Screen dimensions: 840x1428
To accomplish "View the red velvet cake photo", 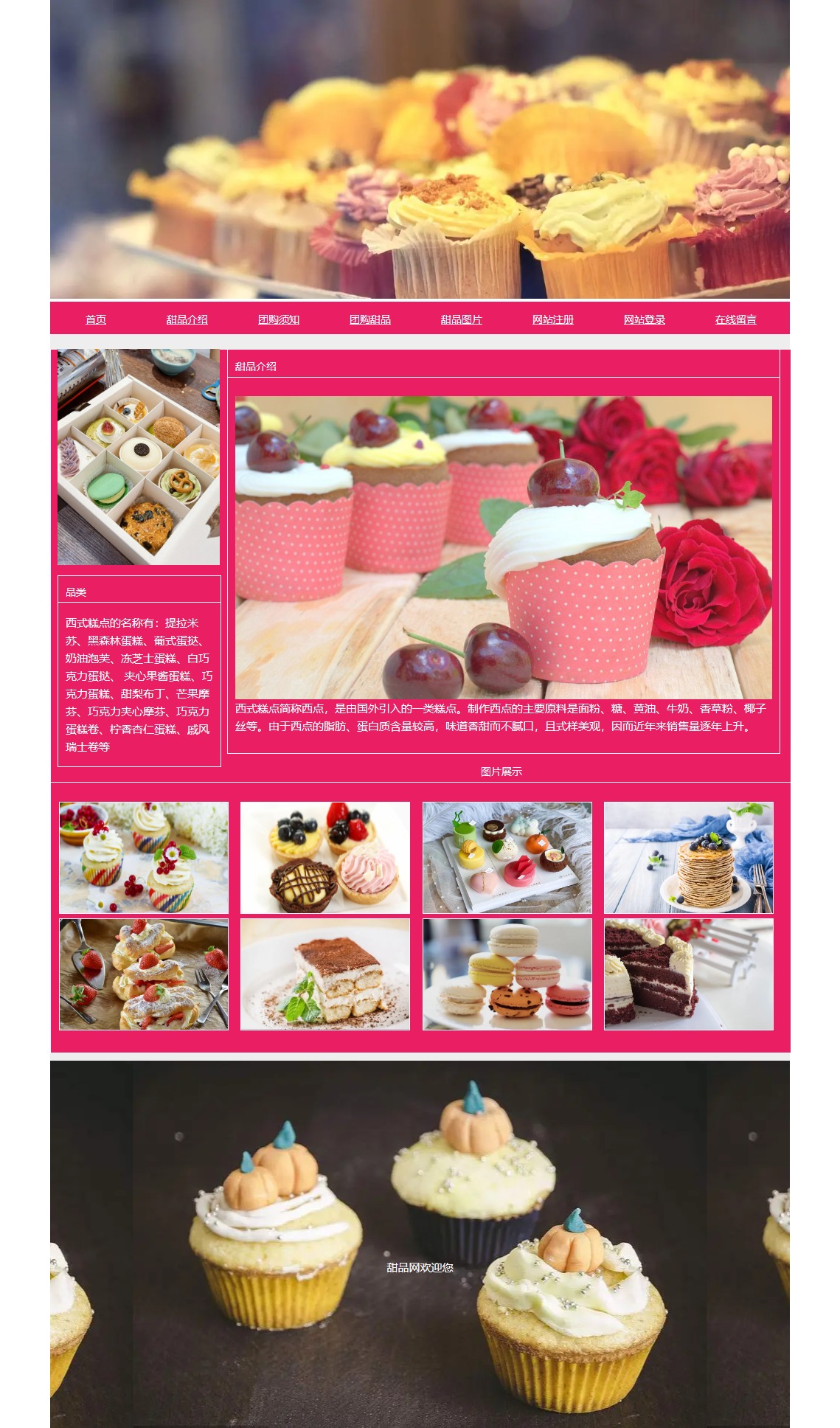I will [689, 974].
